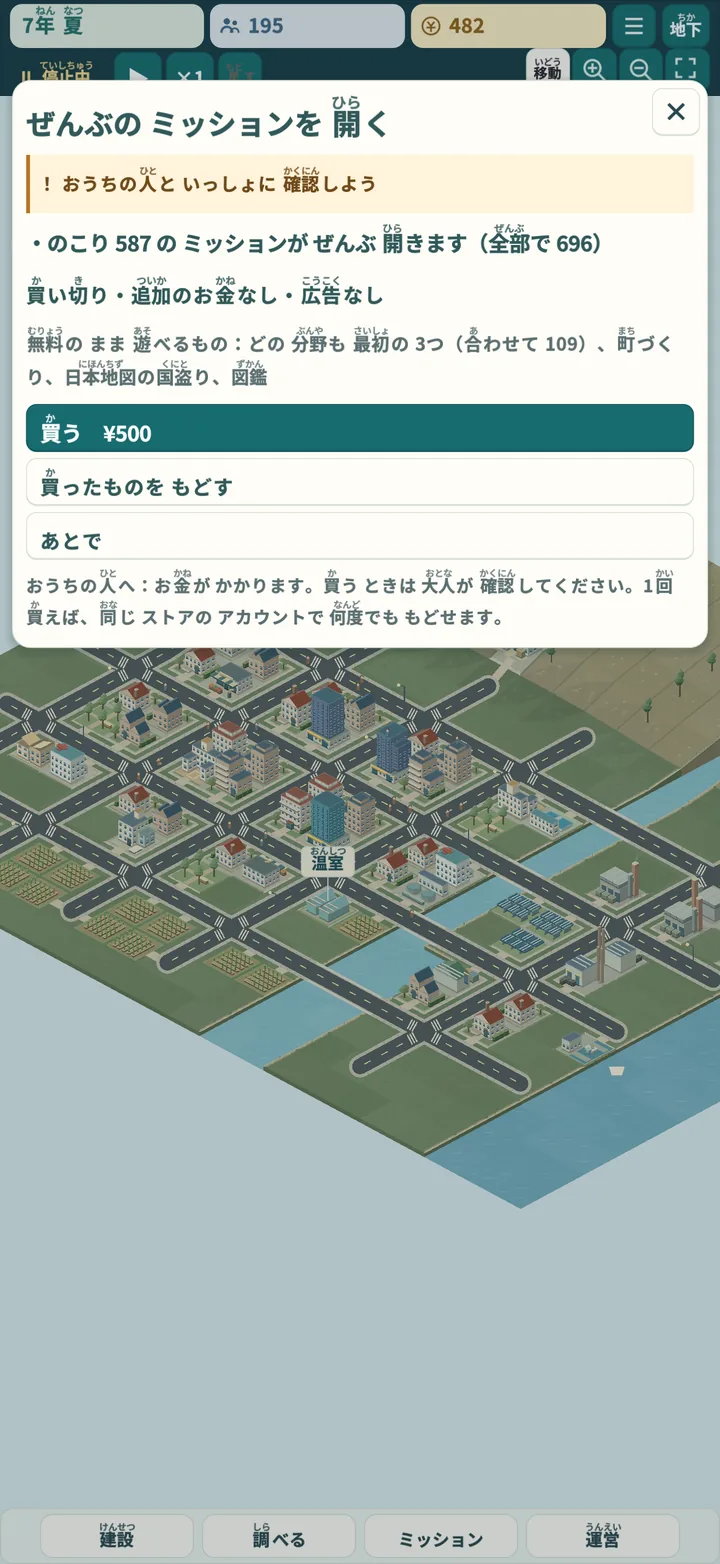The height and width of the screenshot is (1564, 720).
Task: Open the 建設 build menu
Action: coord(117,1535)
